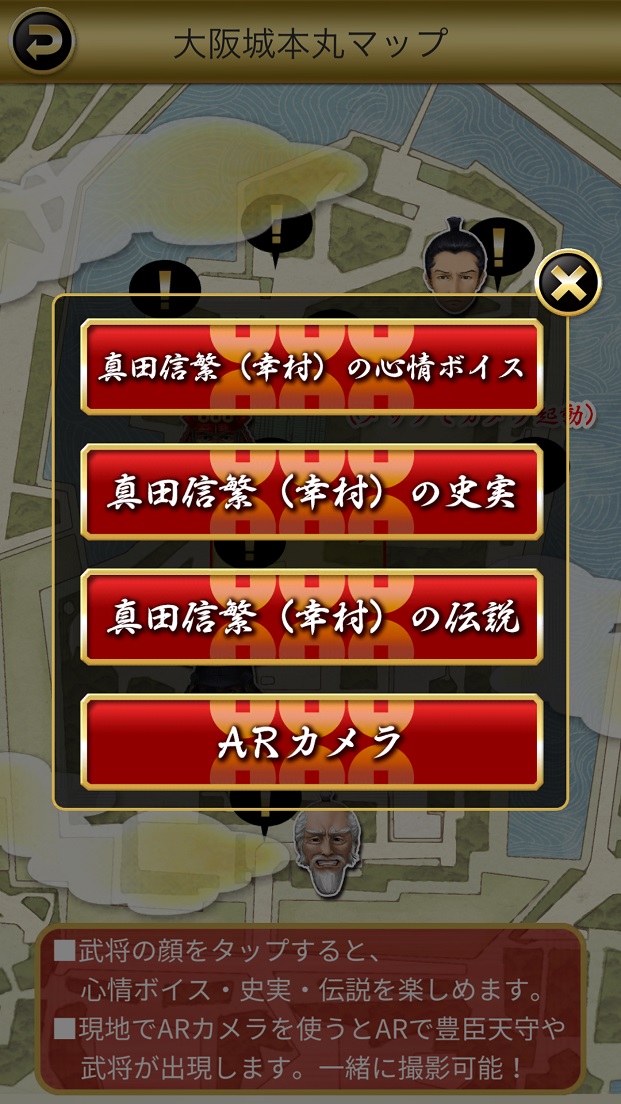Go back using the top-left arrow
This screenshot has width=621, height=1104.
click(42, 41)
